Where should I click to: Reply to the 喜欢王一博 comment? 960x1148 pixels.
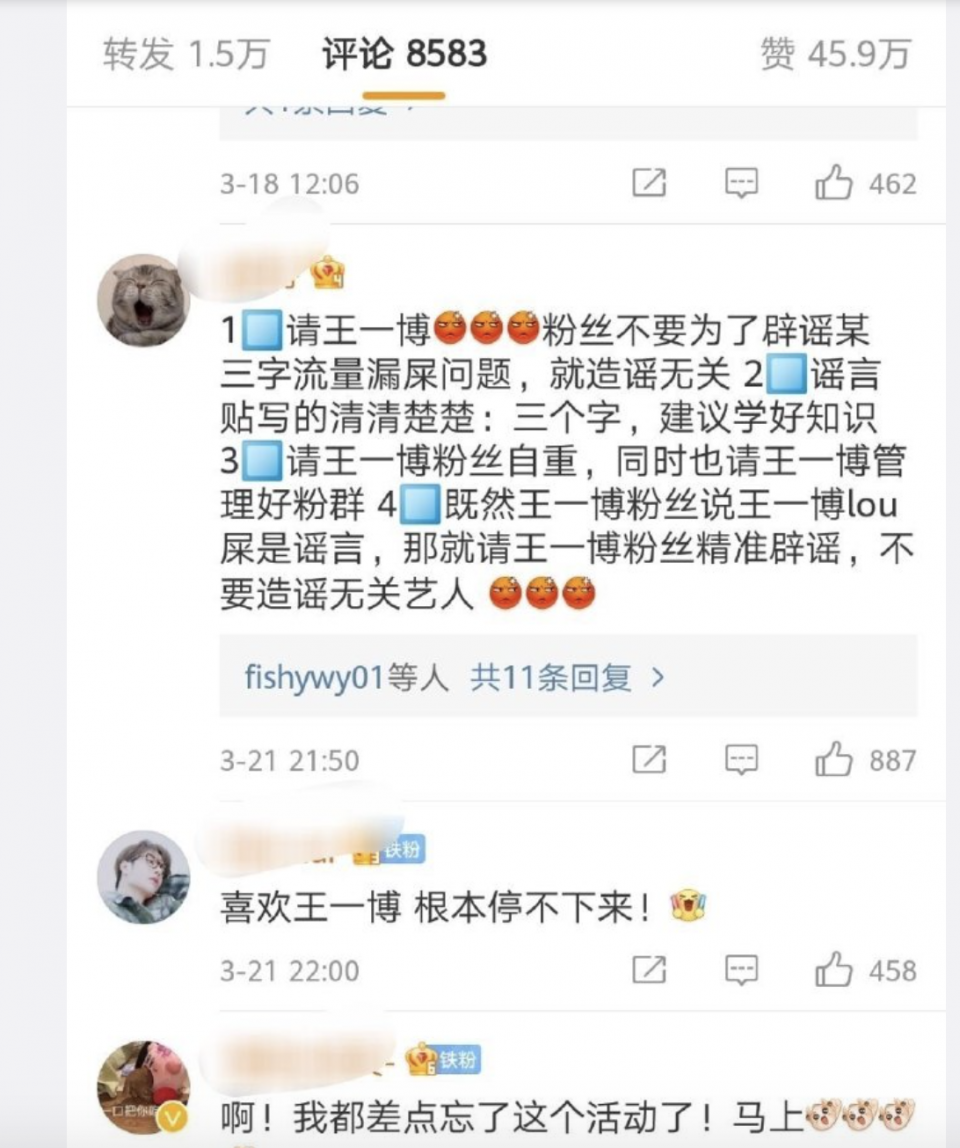(x=741, y=970)
